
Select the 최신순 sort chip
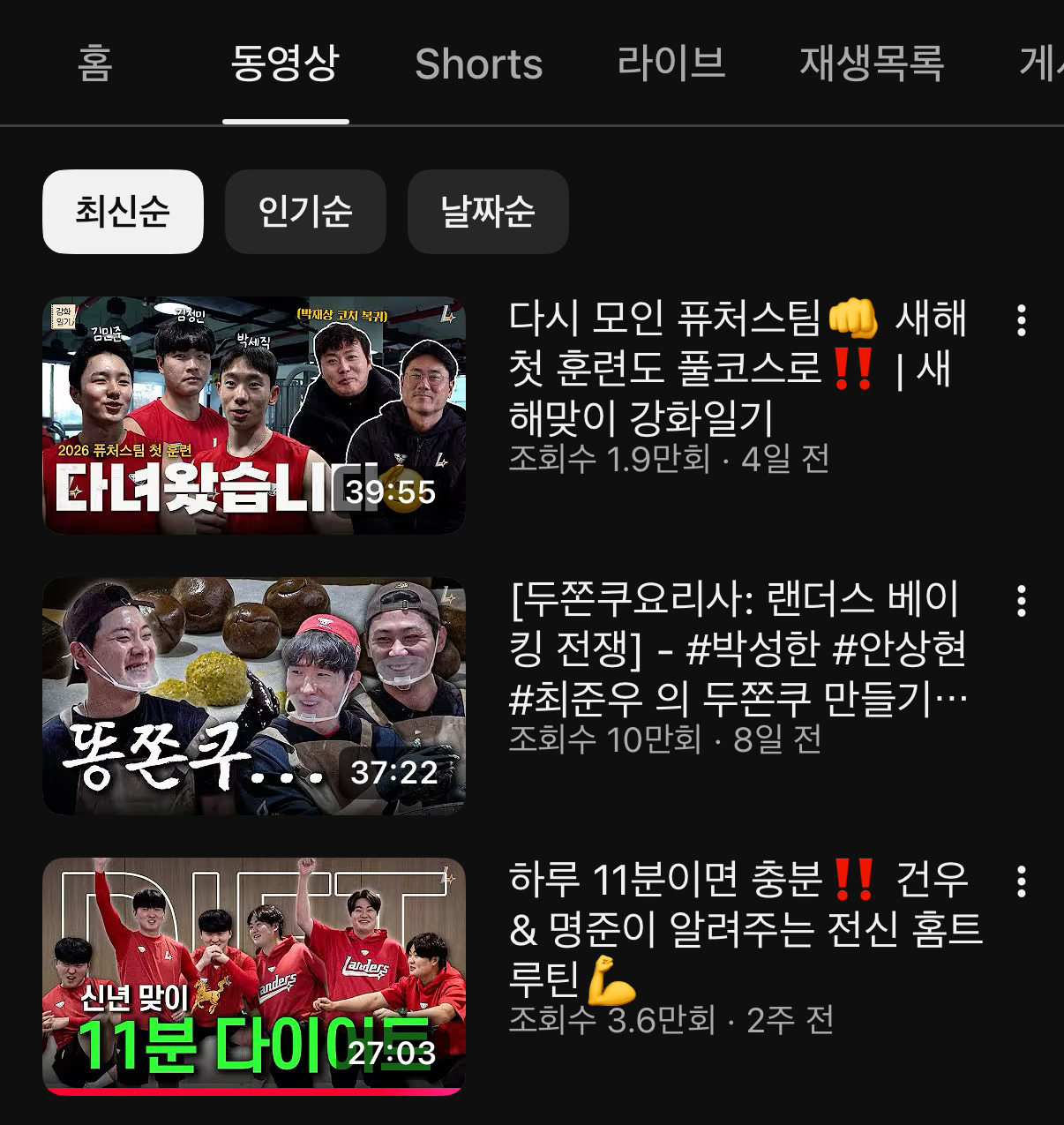point(123,212)
